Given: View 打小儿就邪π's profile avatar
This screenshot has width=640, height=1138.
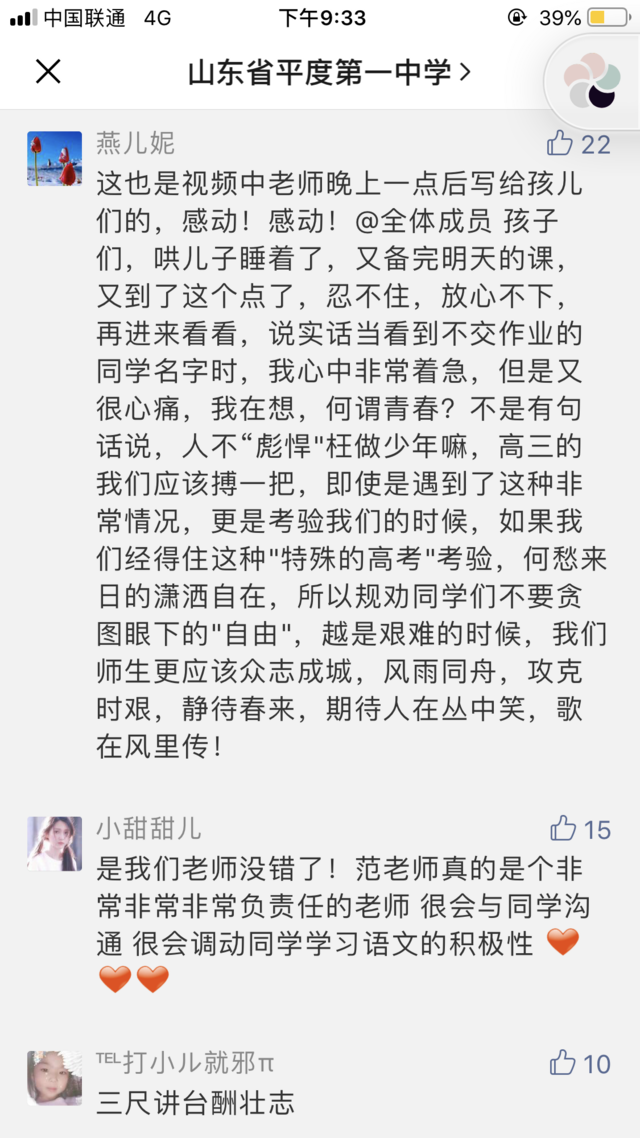Looking at the screenshot, I should click(x=54, y=1077).
